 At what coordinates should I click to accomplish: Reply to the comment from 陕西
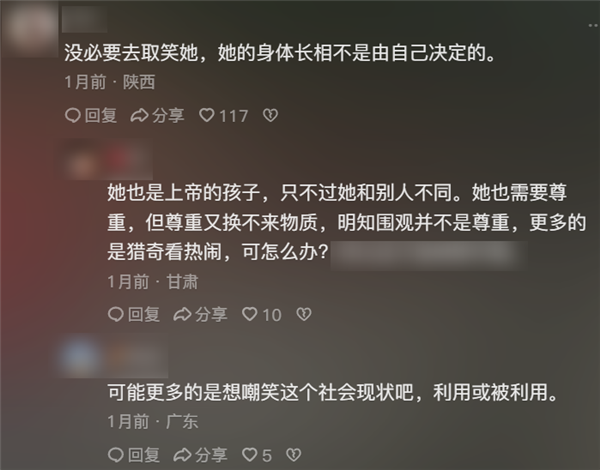(90, 115)
